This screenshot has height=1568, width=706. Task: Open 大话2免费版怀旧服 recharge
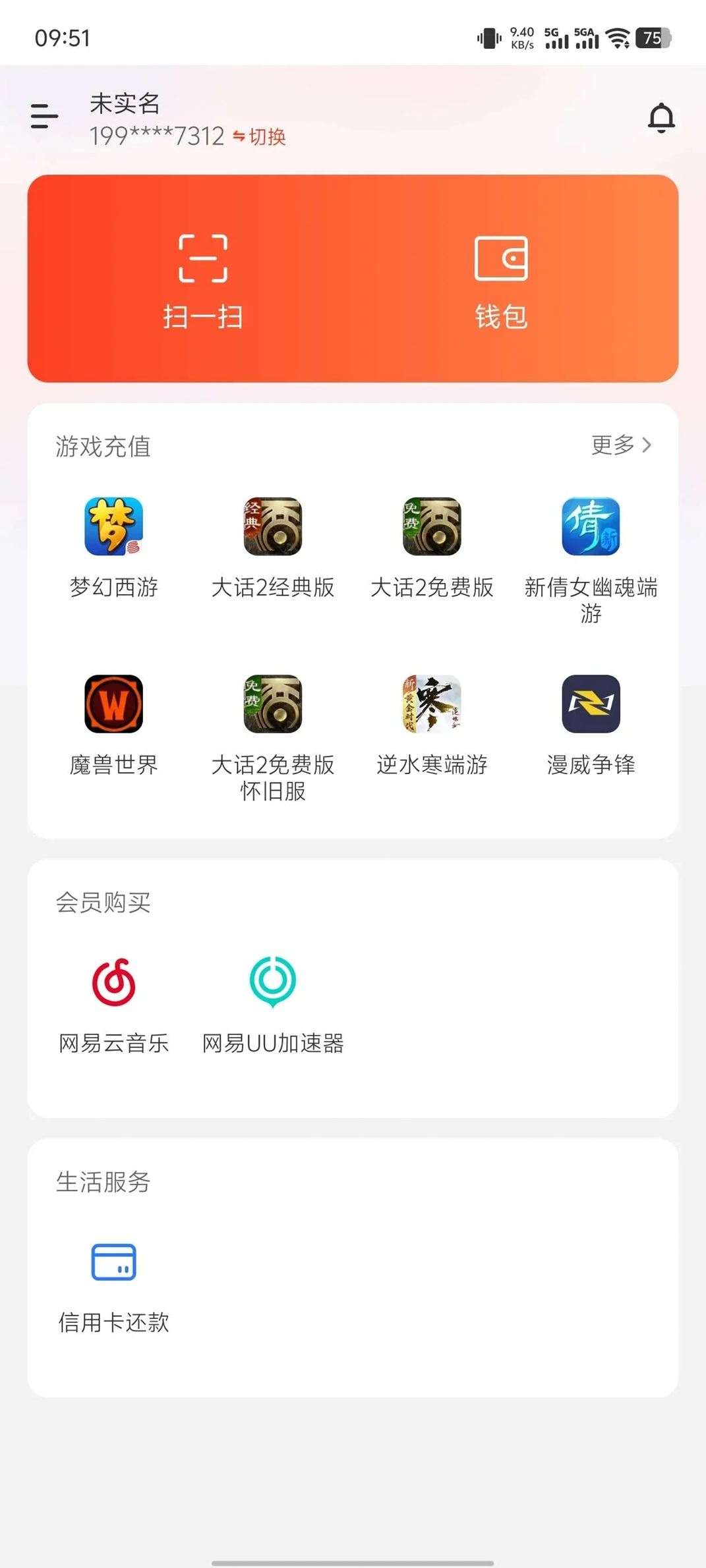[x=273, y=704]
